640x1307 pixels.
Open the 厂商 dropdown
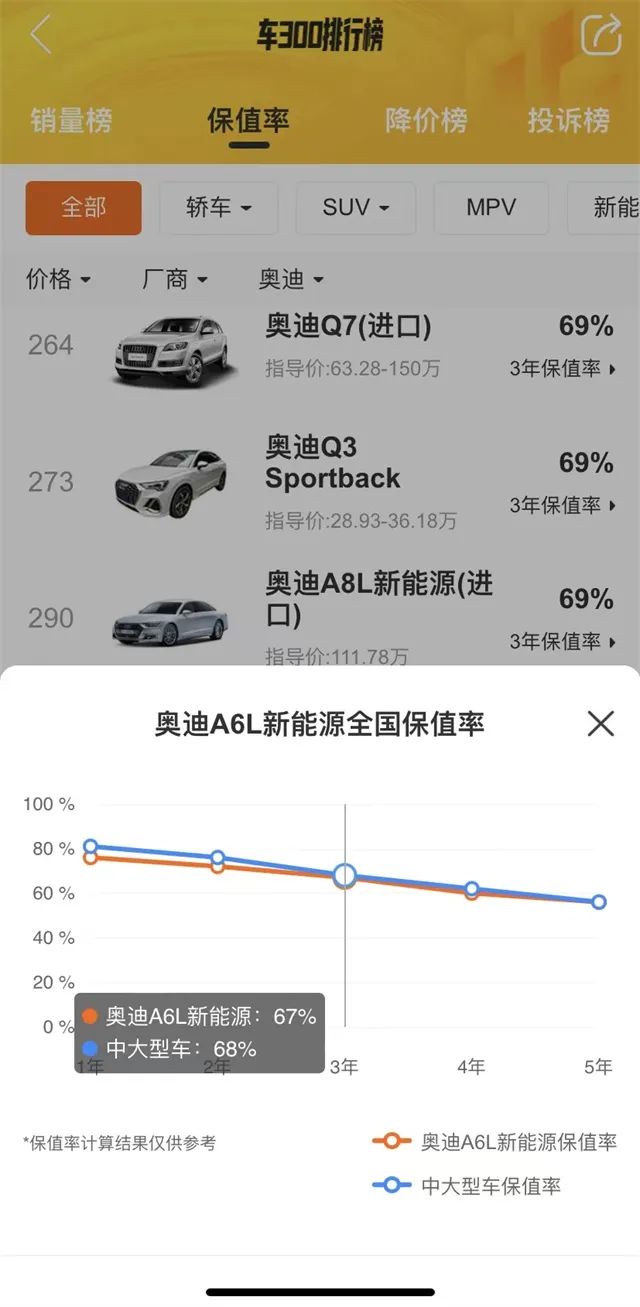(x=174, y=279)
